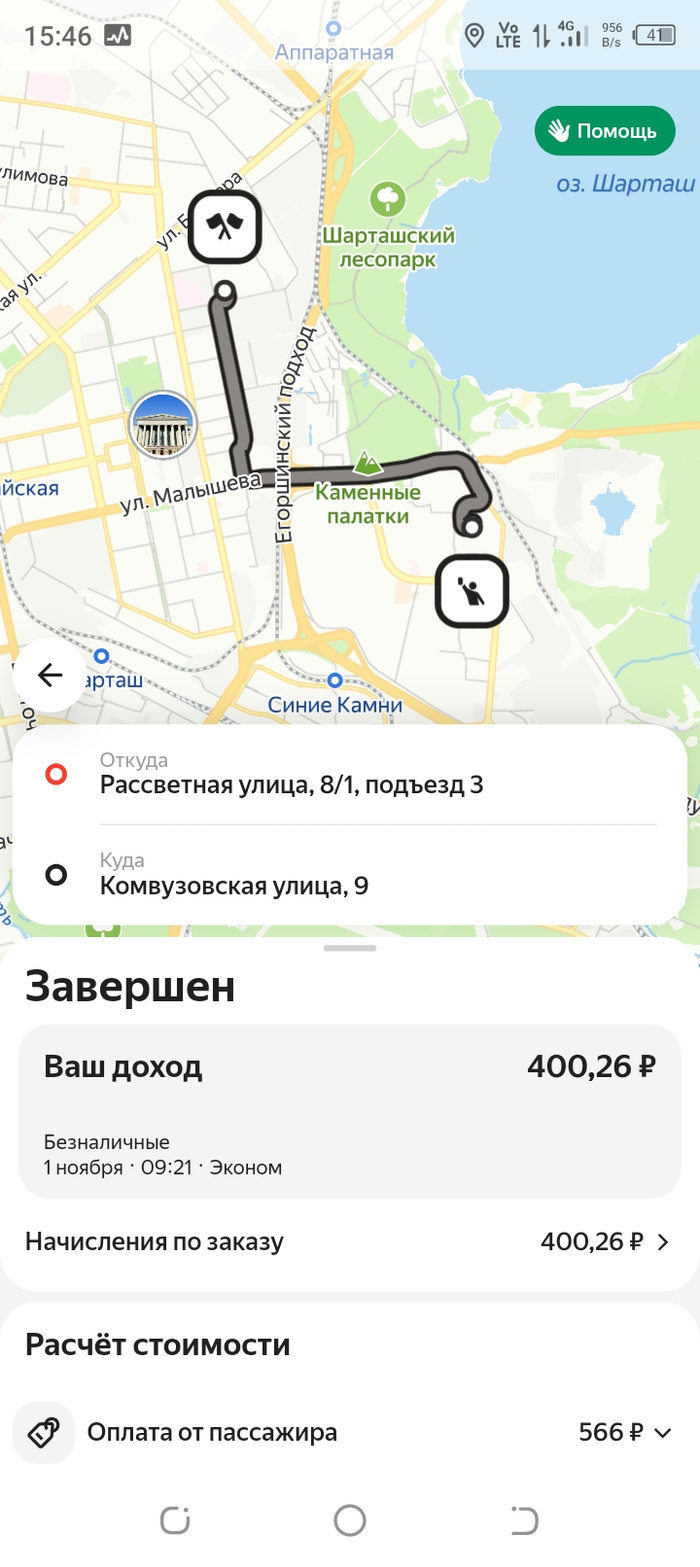700x1567 pixels.
Task: Tap the system back button
Action: tap(523, 1520)
